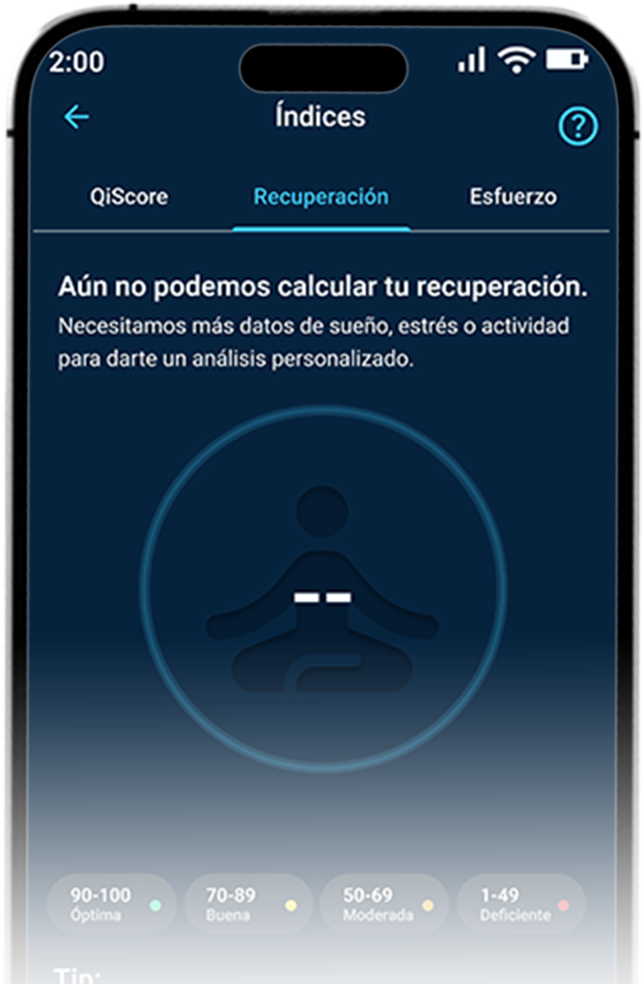Switch to the Esfuerzo tab
The height and width of the screenshot is (984, 642).
[x=513, y=197]
